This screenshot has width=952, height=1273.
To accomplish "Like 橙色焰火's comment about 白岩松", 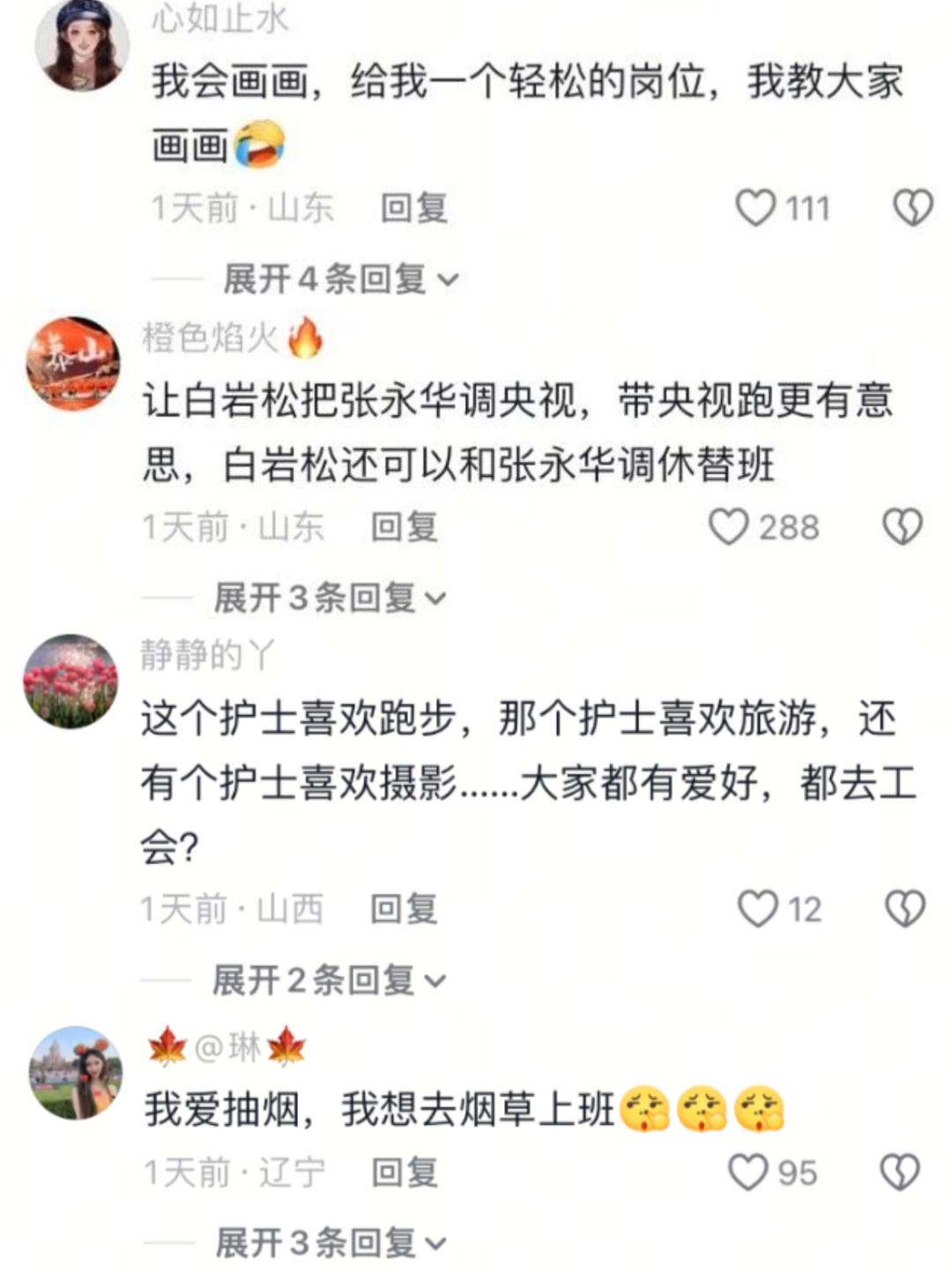I will [x=729, y=527].
